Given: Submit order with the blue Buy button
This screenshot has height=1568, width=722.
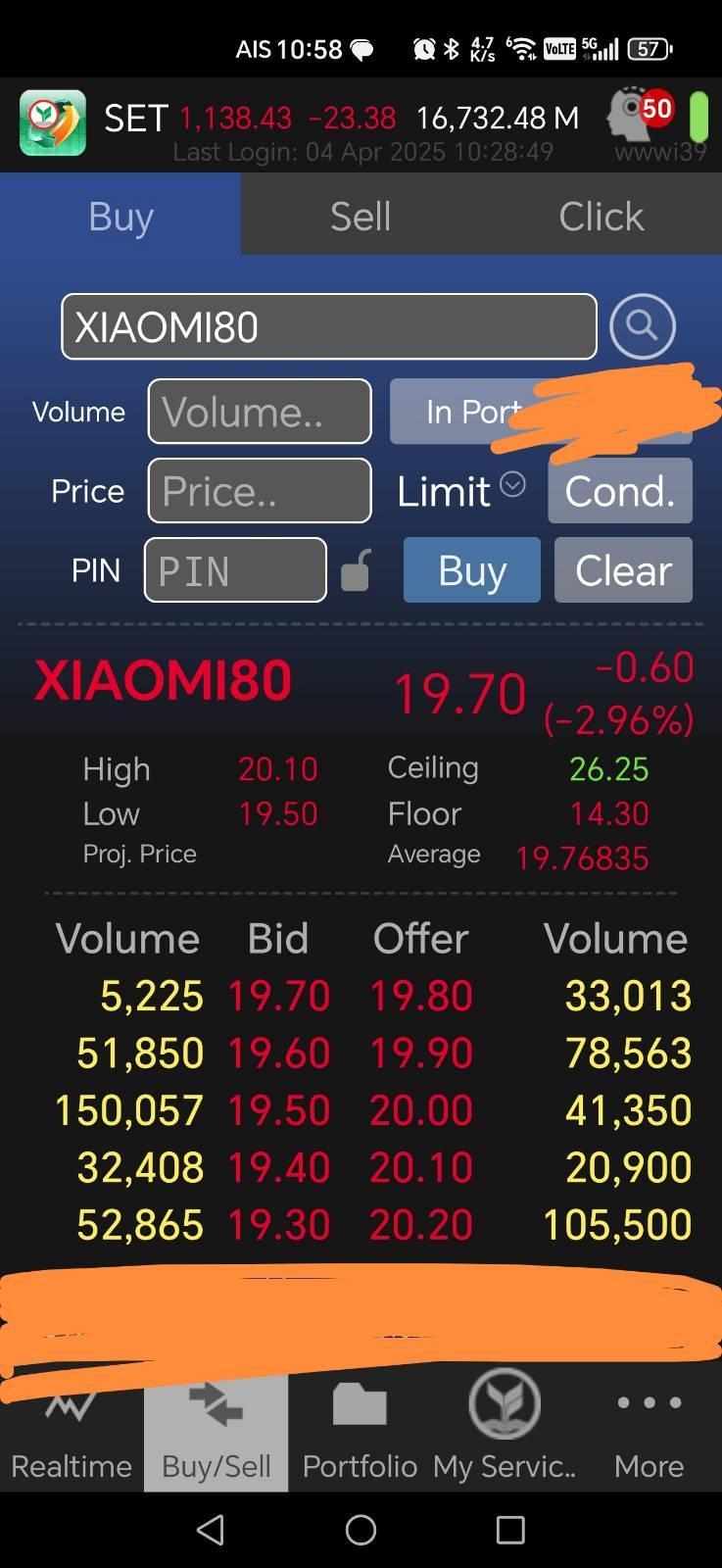Looking at the screenshot, I should click(x=472, y=570).
